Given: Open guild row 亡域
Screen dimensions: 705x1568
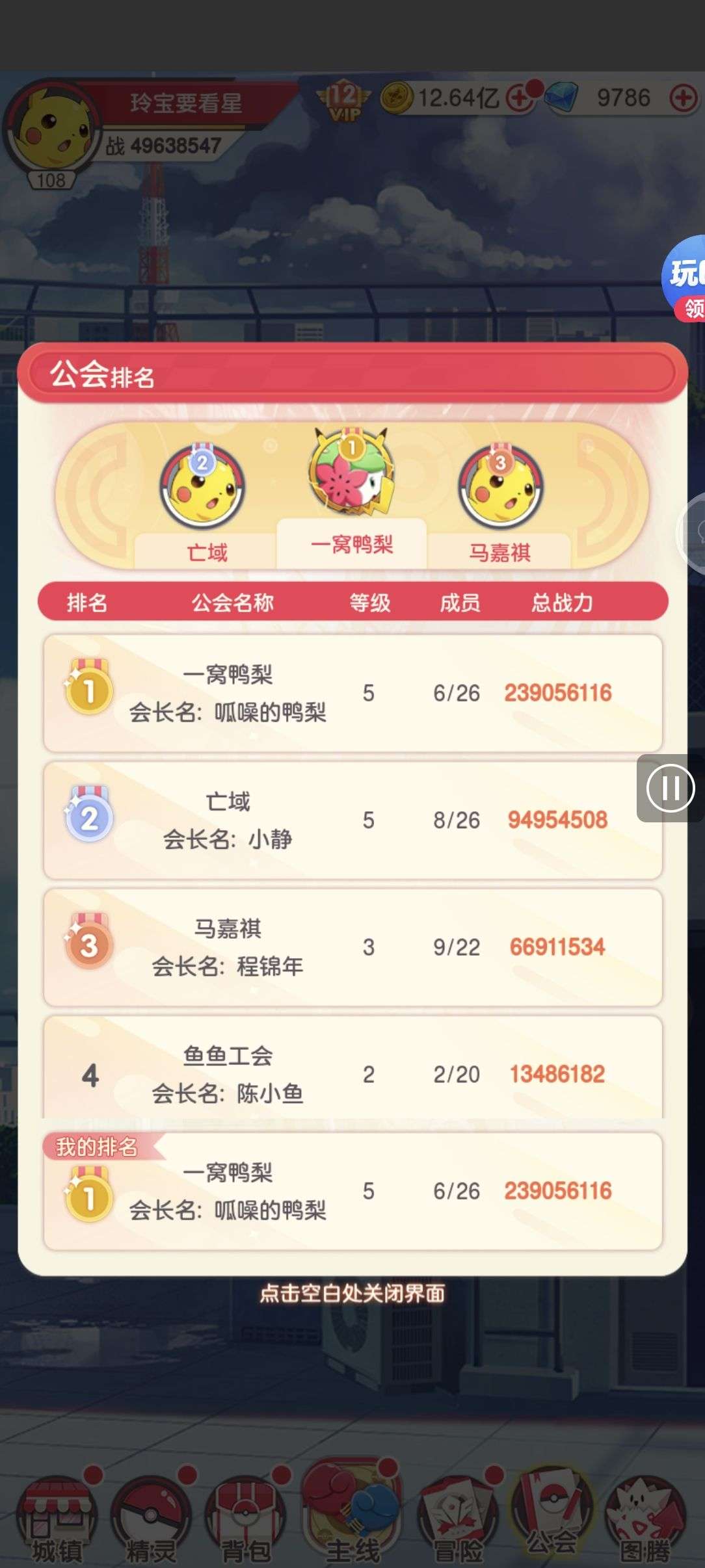Looking at the screenshot, I should pos(352,820).
